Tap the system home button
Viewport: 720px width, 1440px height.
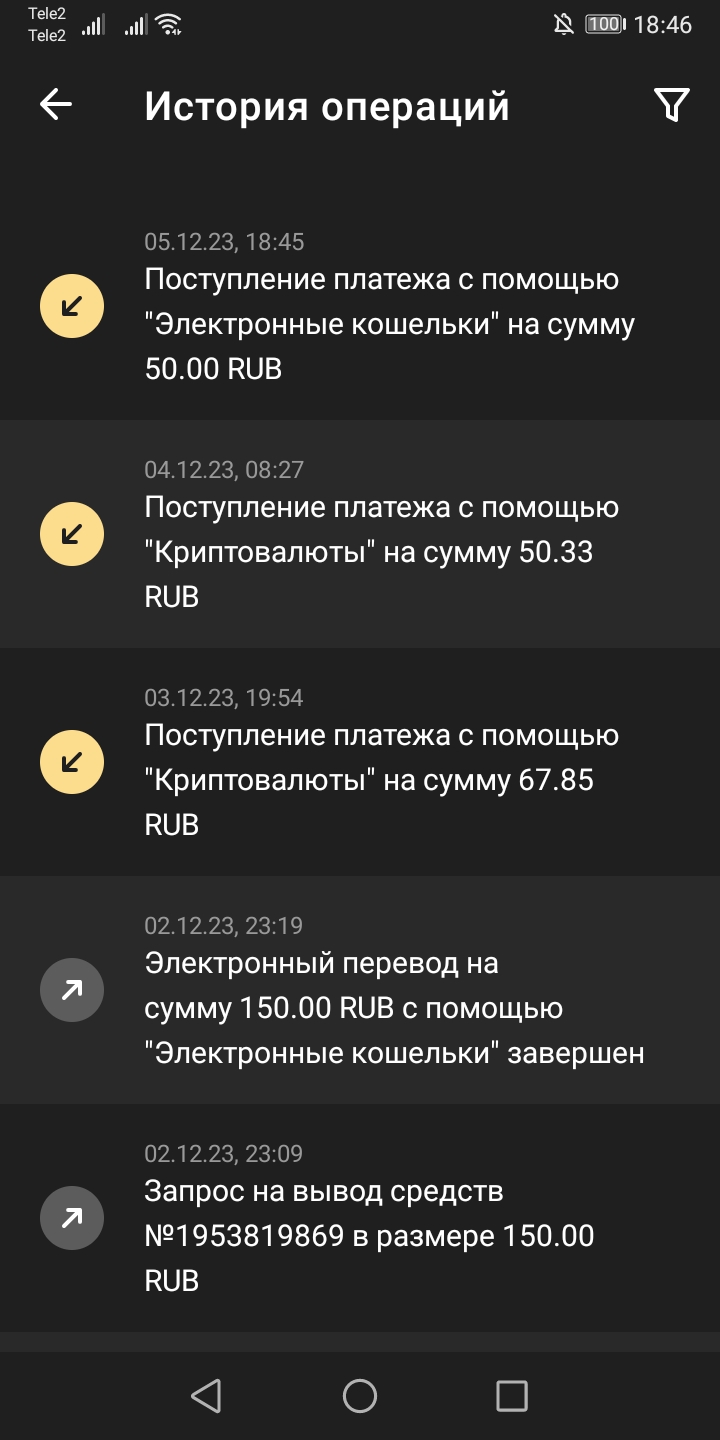360,1396
